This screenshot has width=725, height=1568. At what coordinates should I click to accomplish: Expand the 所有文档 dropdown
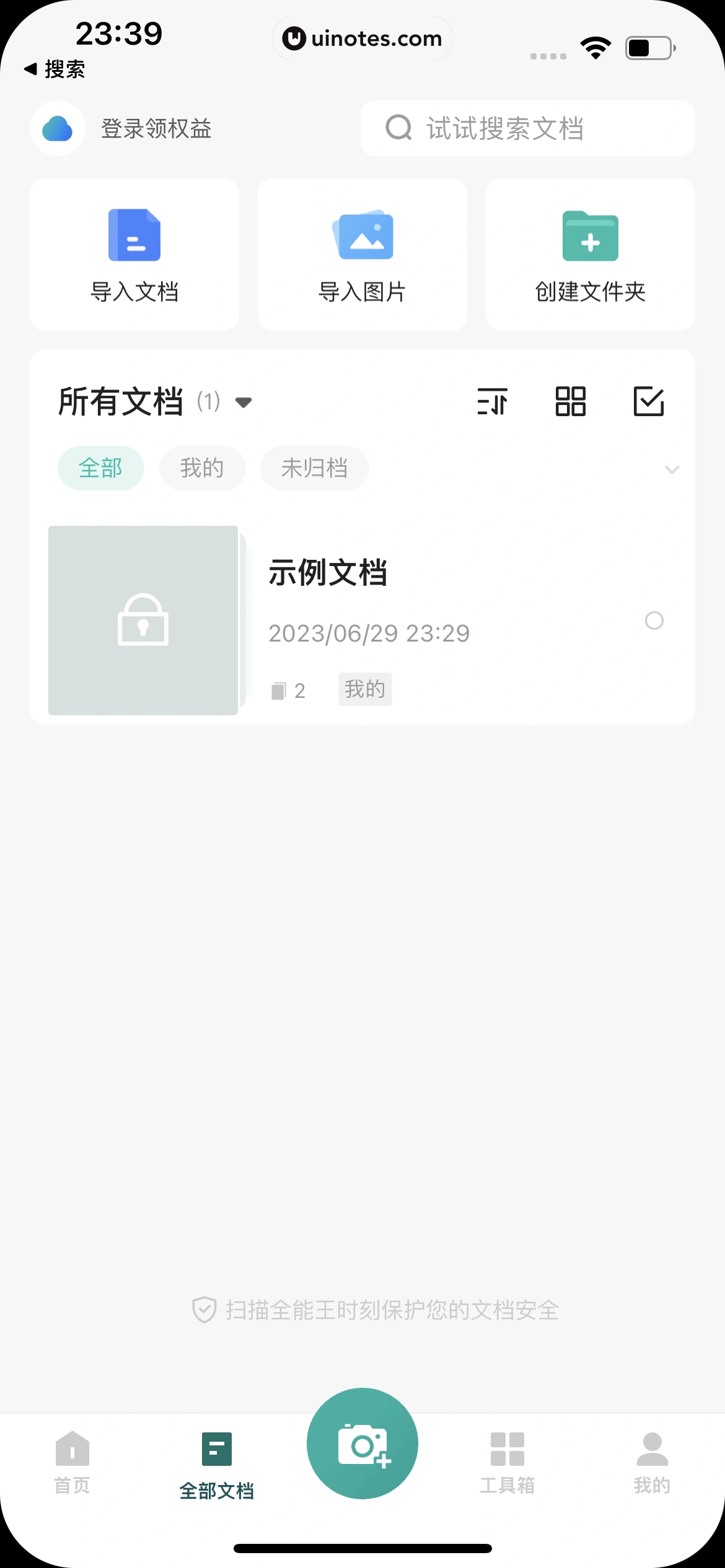[244, 403]
